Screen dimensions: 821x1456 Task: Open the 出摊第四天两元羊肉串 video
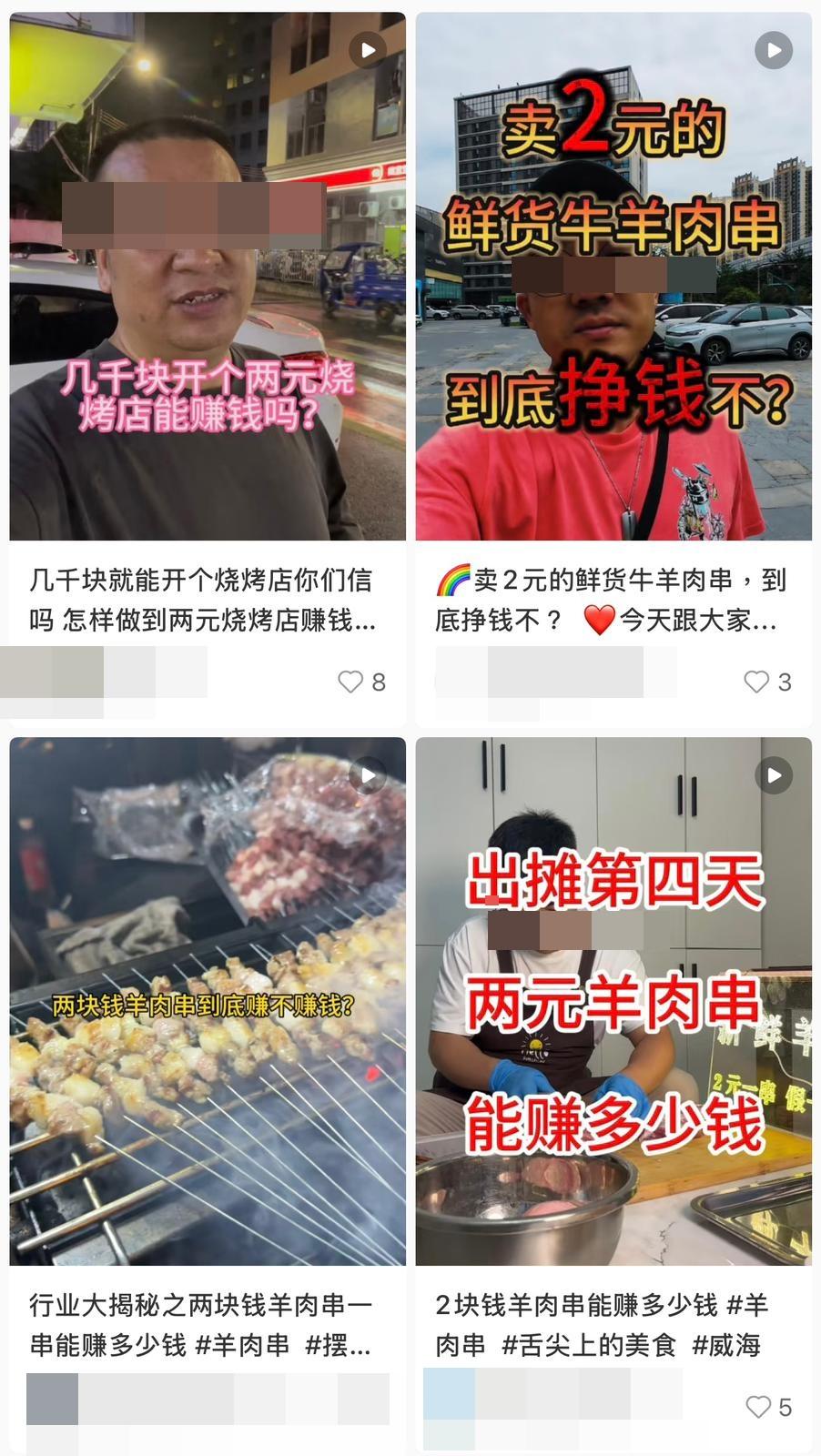click(x=613, y=1001)
